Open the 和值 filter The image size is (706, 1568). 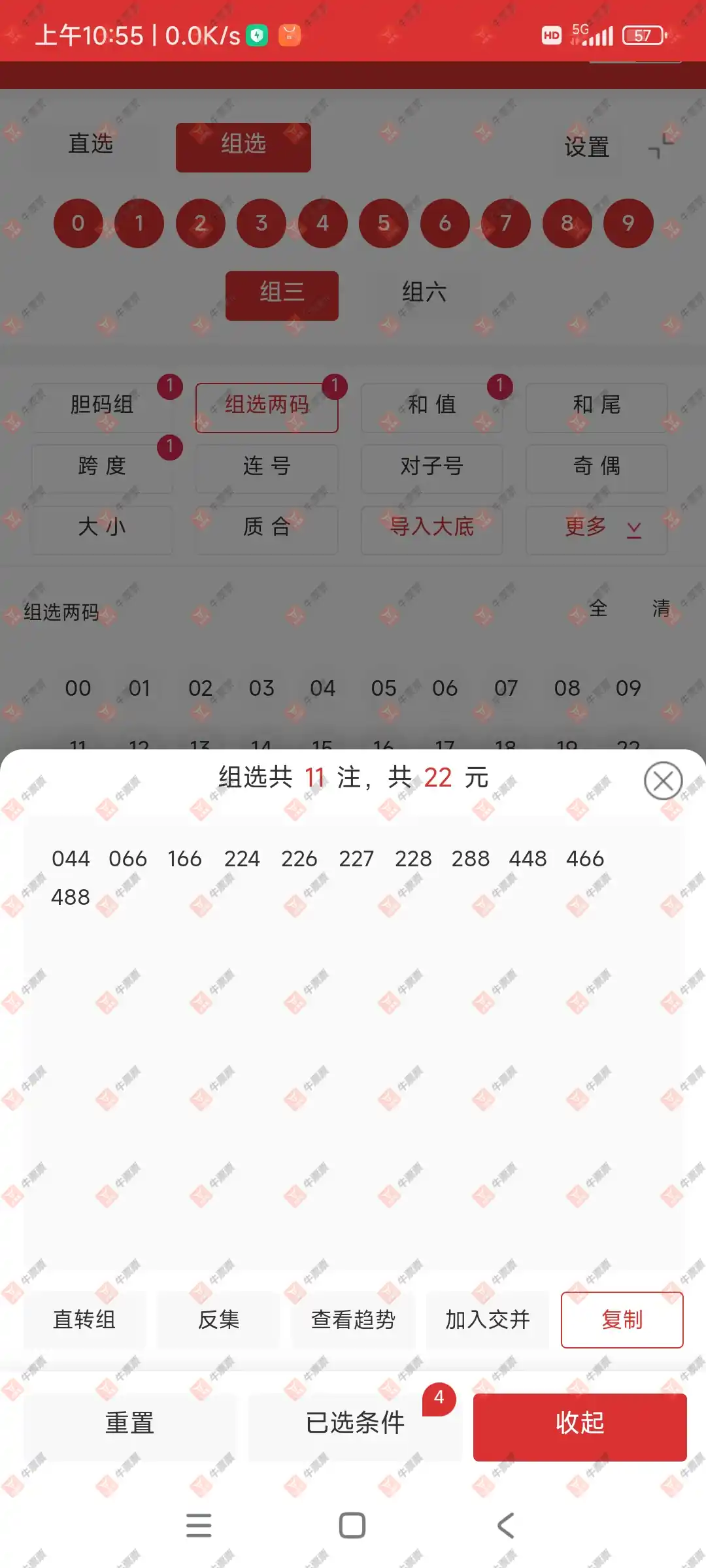[x=431, y=404]
